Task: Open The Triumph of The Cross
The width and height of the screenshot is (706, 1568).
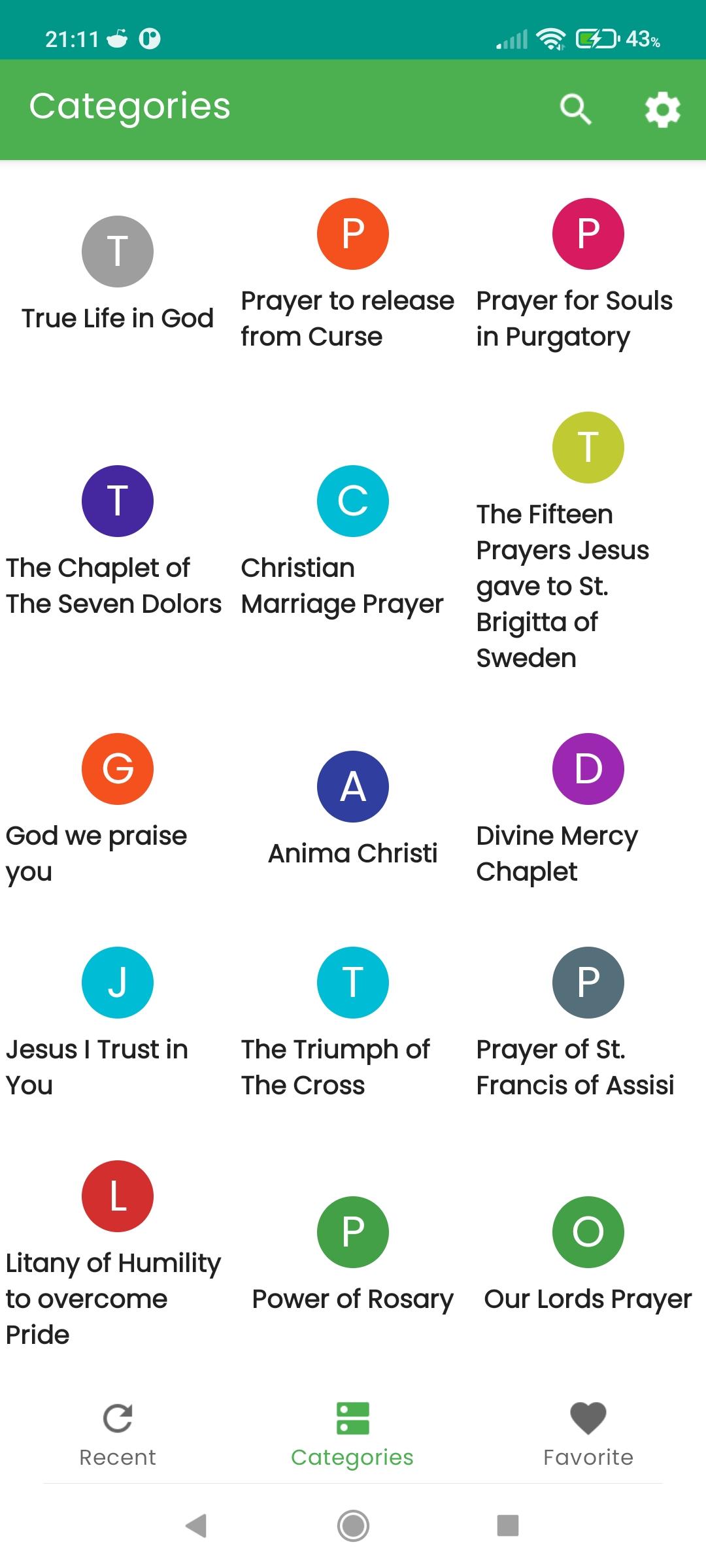Action: pyautogui.click(x=353, y=1022)
